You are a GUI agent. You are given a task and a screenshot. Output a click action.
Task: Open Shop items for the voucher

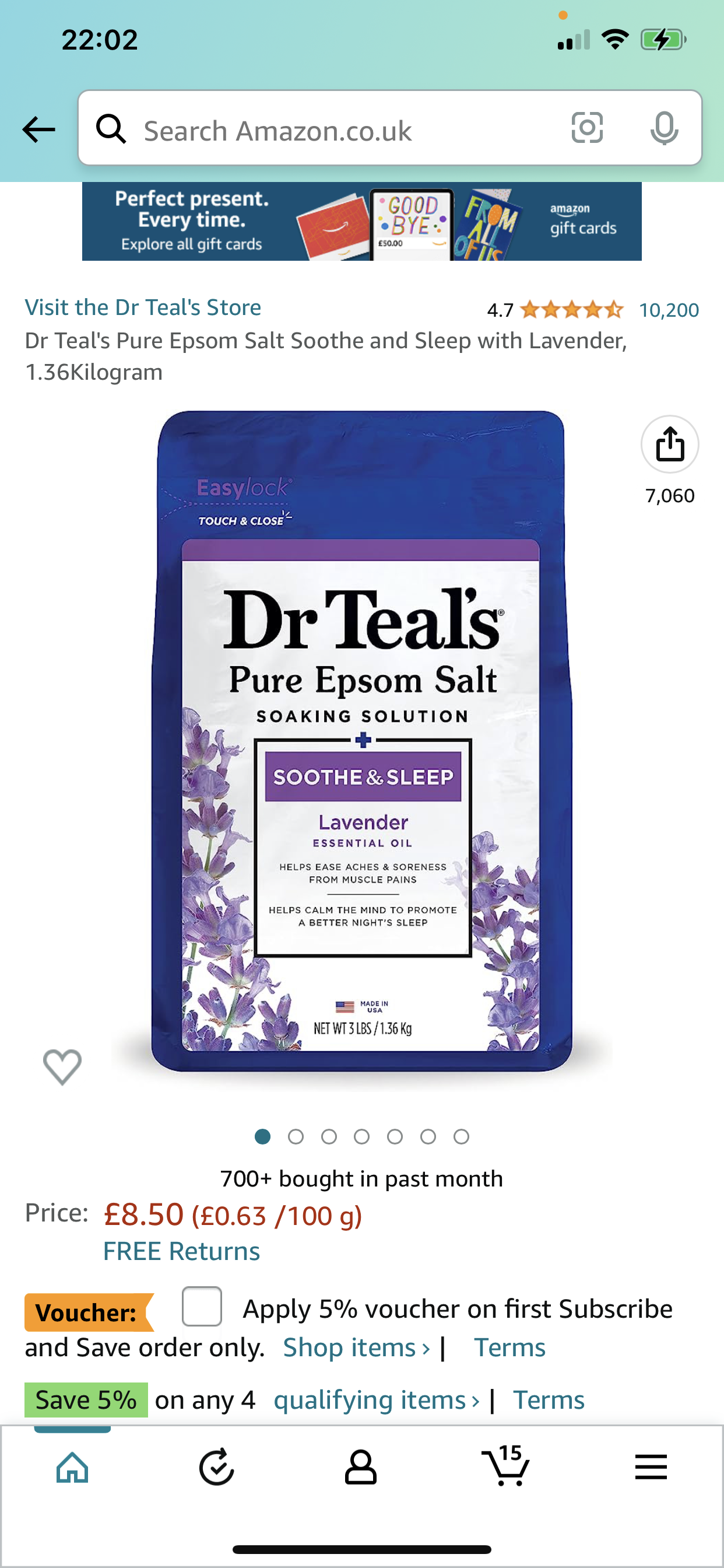(356, 1347)
